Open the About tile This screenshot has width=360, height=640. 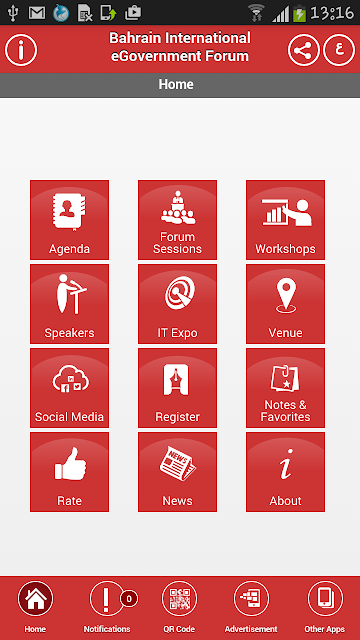coord(285,472)
